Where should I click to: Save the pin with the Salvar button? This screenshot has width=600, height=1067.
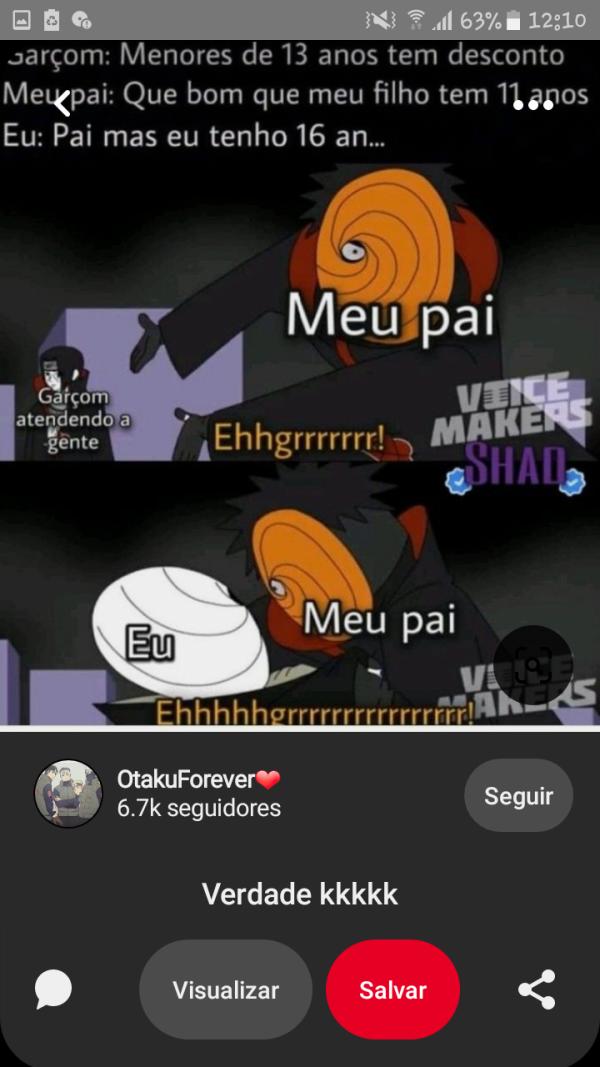click(x=393, y=990)
